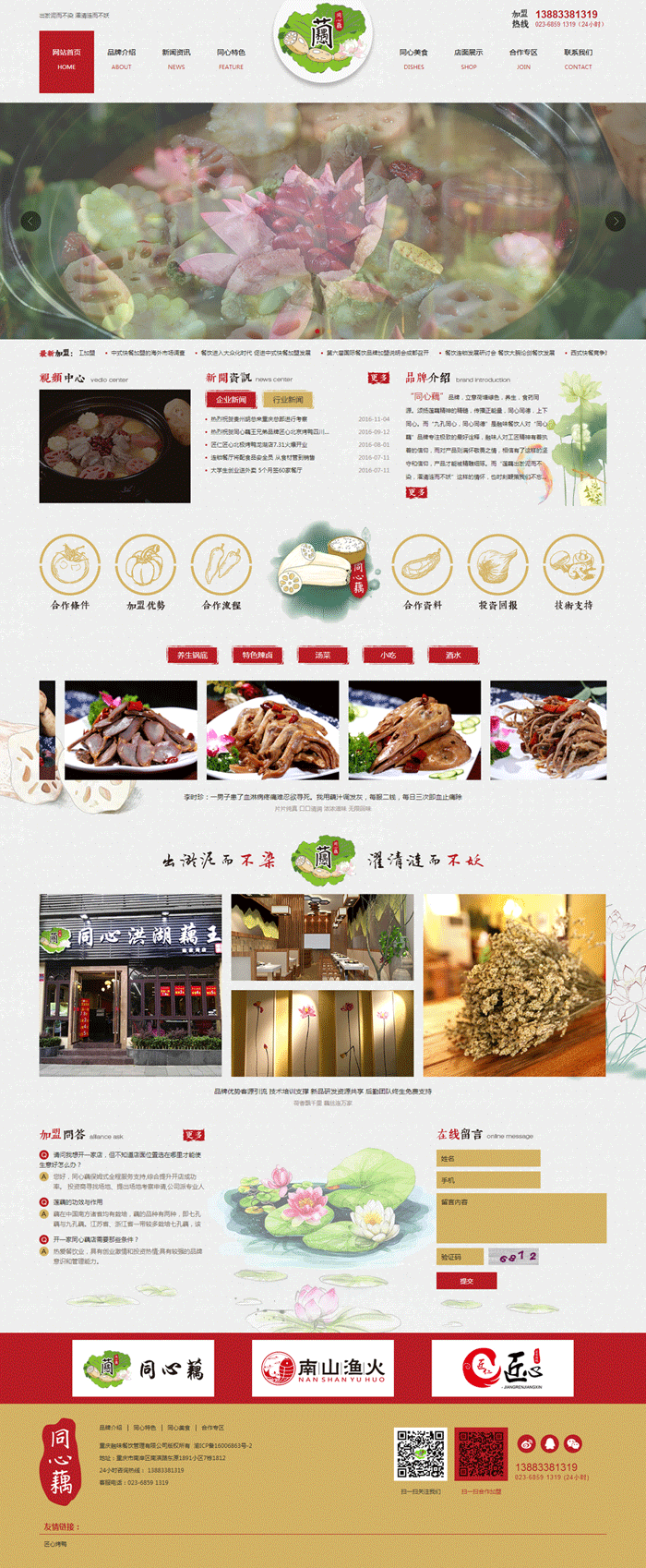Go to 新闻资讯 News section
Viewport: 646px width, 1568px height.
[x=176, y=59]
